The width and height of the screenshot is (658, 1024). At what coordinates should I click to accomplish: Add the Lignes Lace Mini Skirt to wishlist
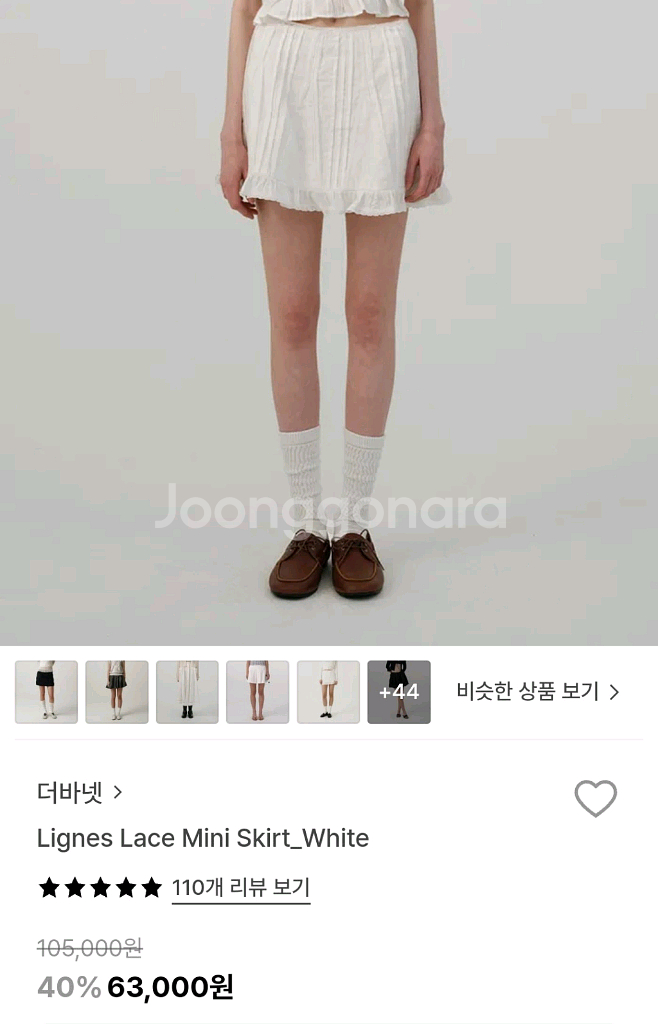coord(595,798)
